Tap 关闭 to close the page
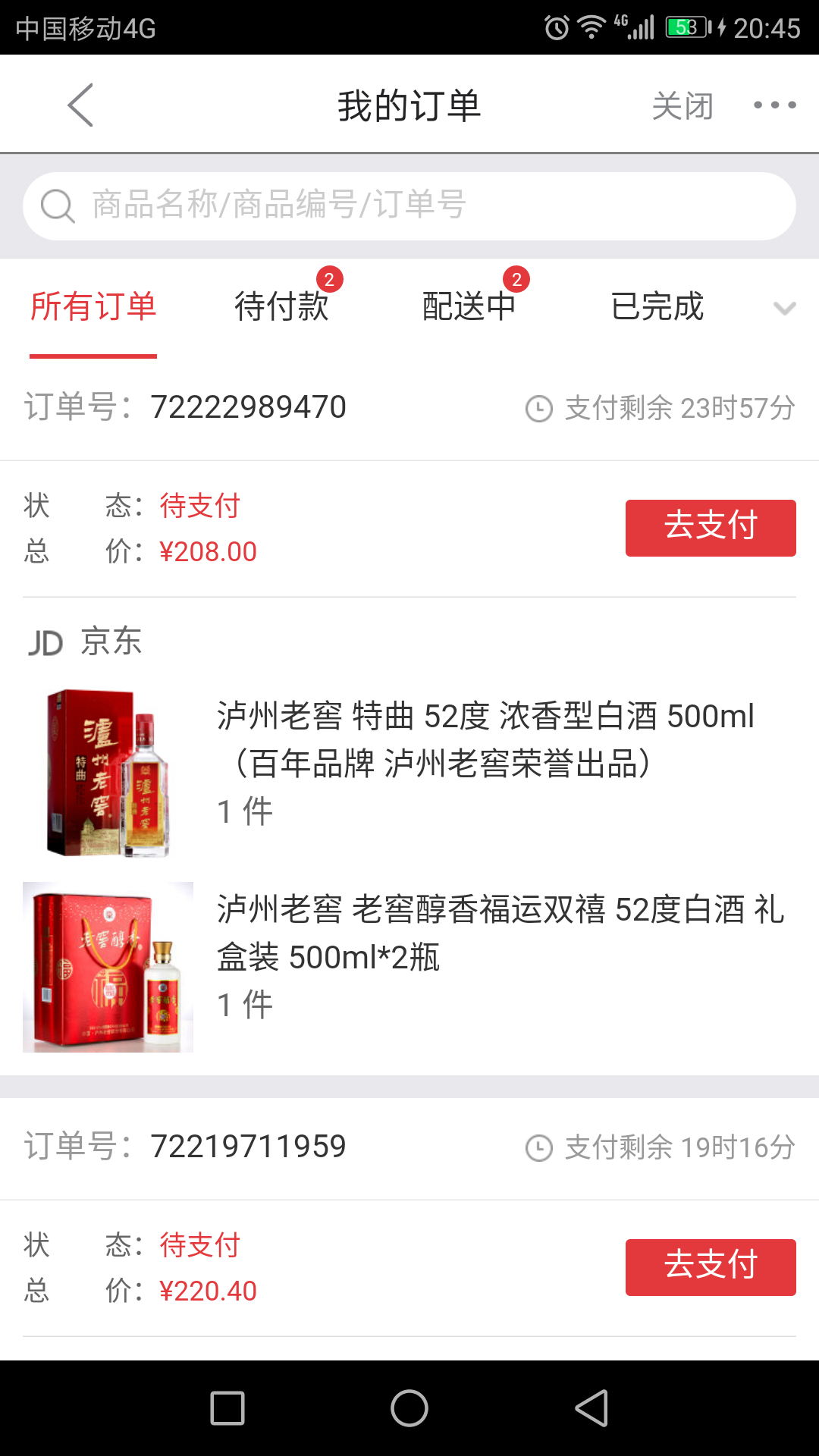 pos(682,105)
